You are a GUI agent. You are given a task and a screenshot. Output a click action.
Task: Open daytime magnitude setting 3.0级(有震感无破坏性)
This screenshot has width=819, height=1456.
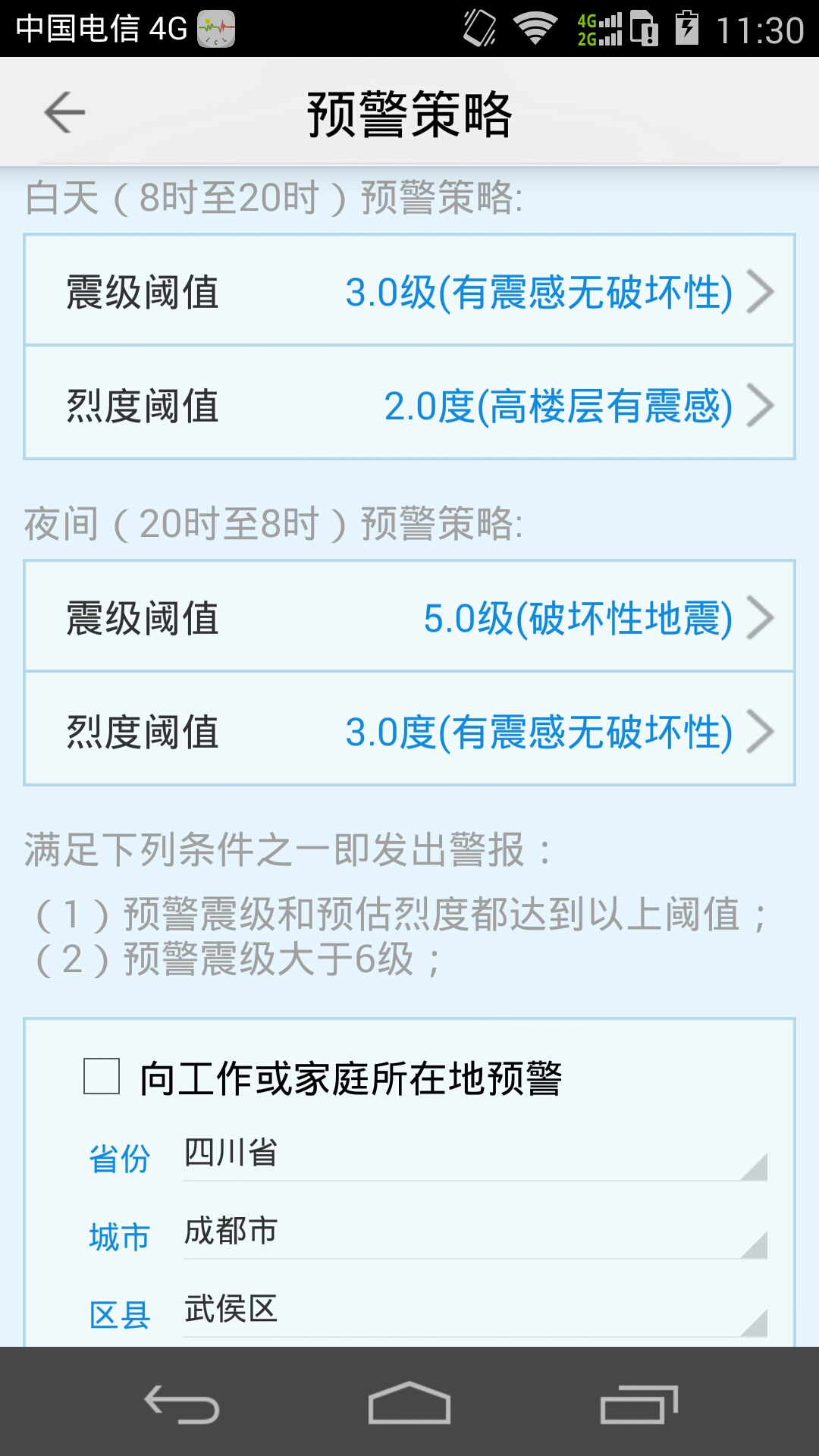coord(538,290)
